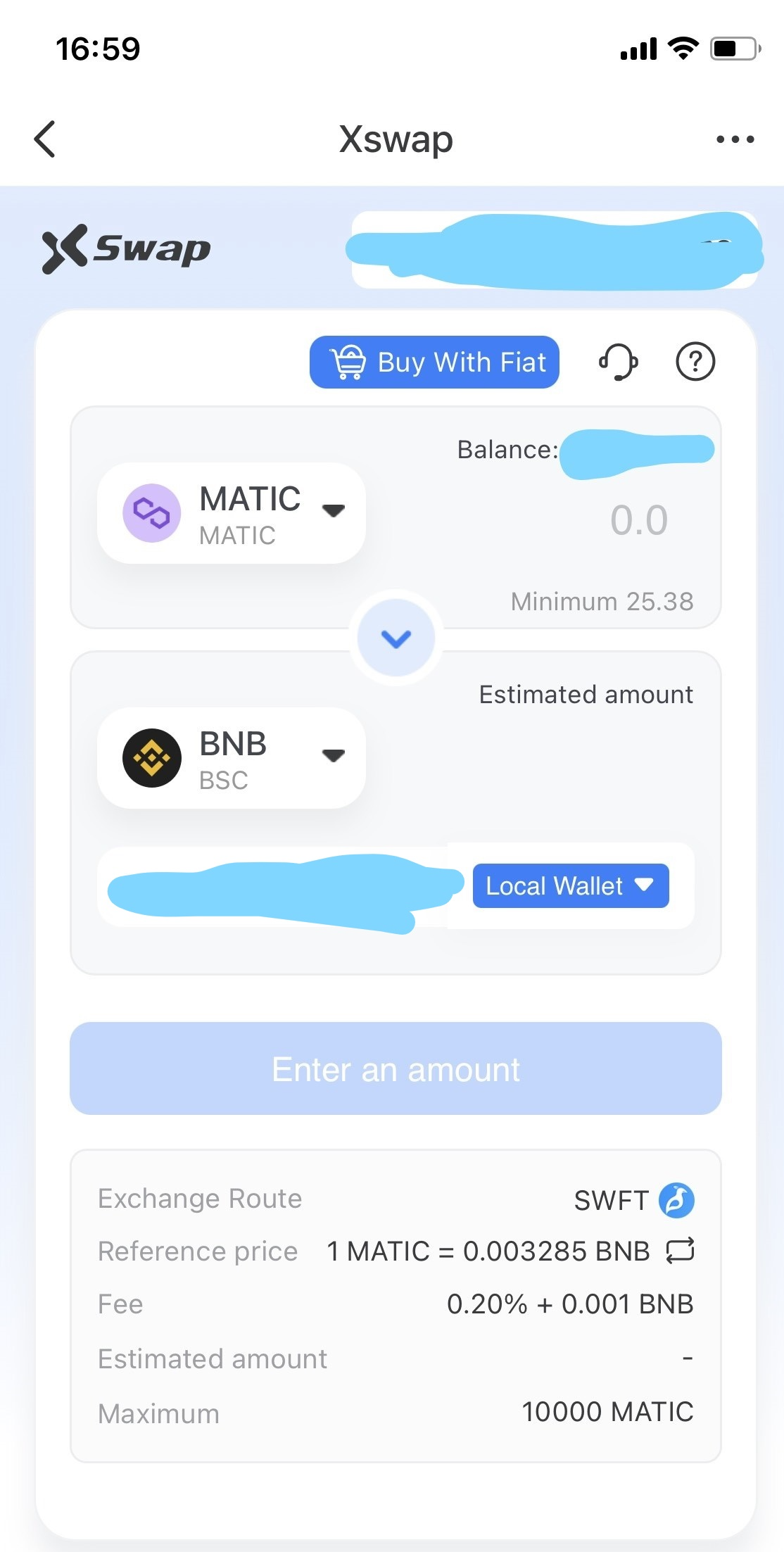The width and height of the screenshot is (784, 1552).
Task: Flip the reference price direction
Action: coord(680,1251)
